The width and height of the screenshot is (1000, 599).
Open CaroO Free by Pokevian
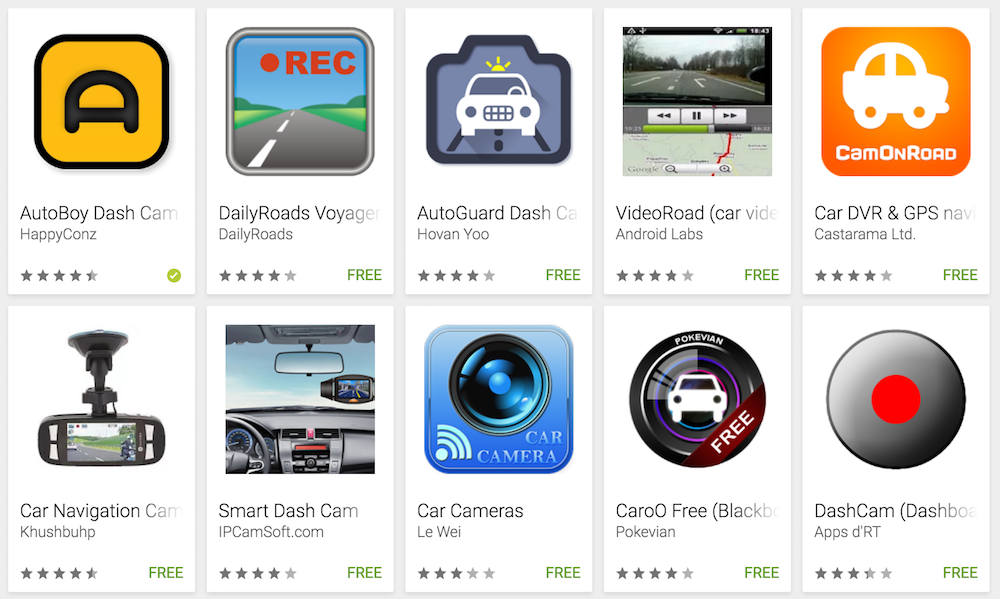click(x=697, y=400)
